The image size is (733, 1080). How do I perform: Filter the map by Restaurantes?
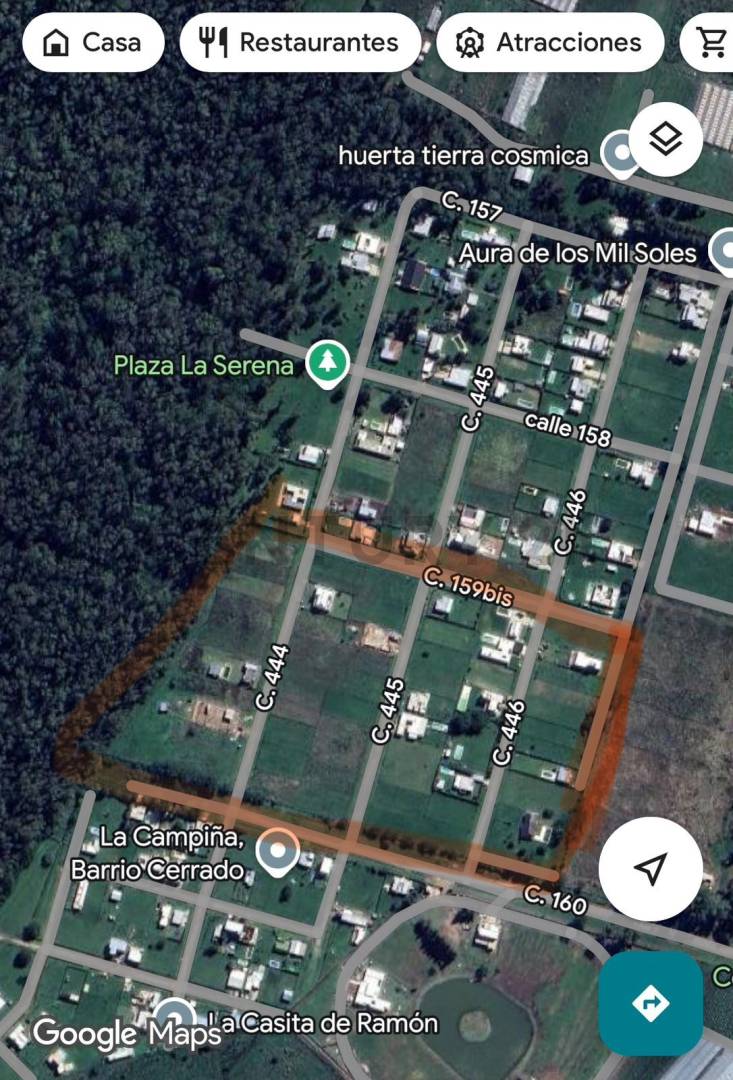[x=299, y=42]
